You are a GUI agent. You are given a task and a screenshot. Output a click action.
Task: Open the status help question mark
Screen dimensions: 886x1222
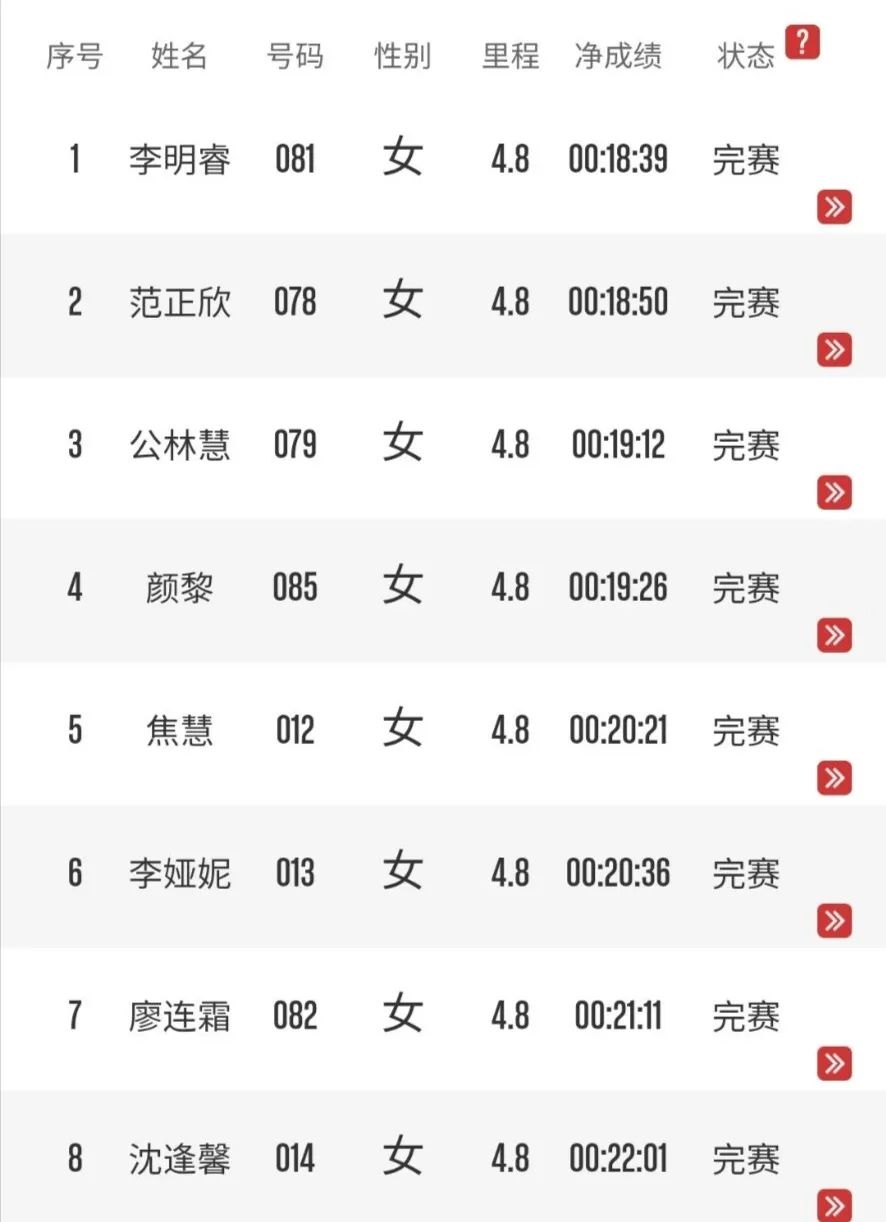coord(802,43)
